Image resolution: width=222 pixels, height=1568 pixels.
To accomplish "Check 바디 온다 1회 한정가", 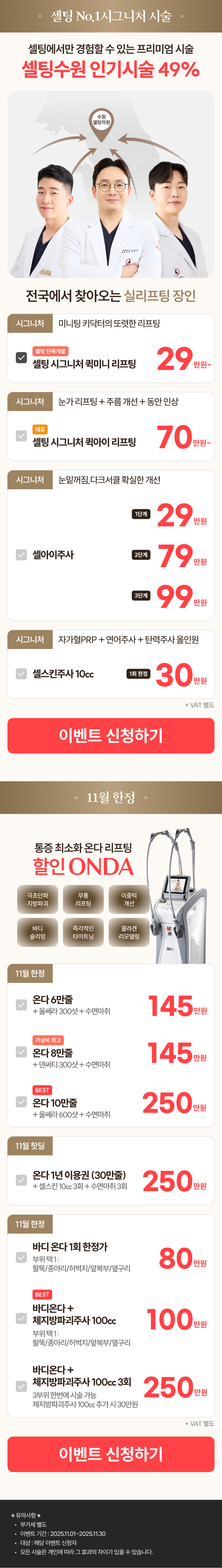I will (x=21, y=1257).
